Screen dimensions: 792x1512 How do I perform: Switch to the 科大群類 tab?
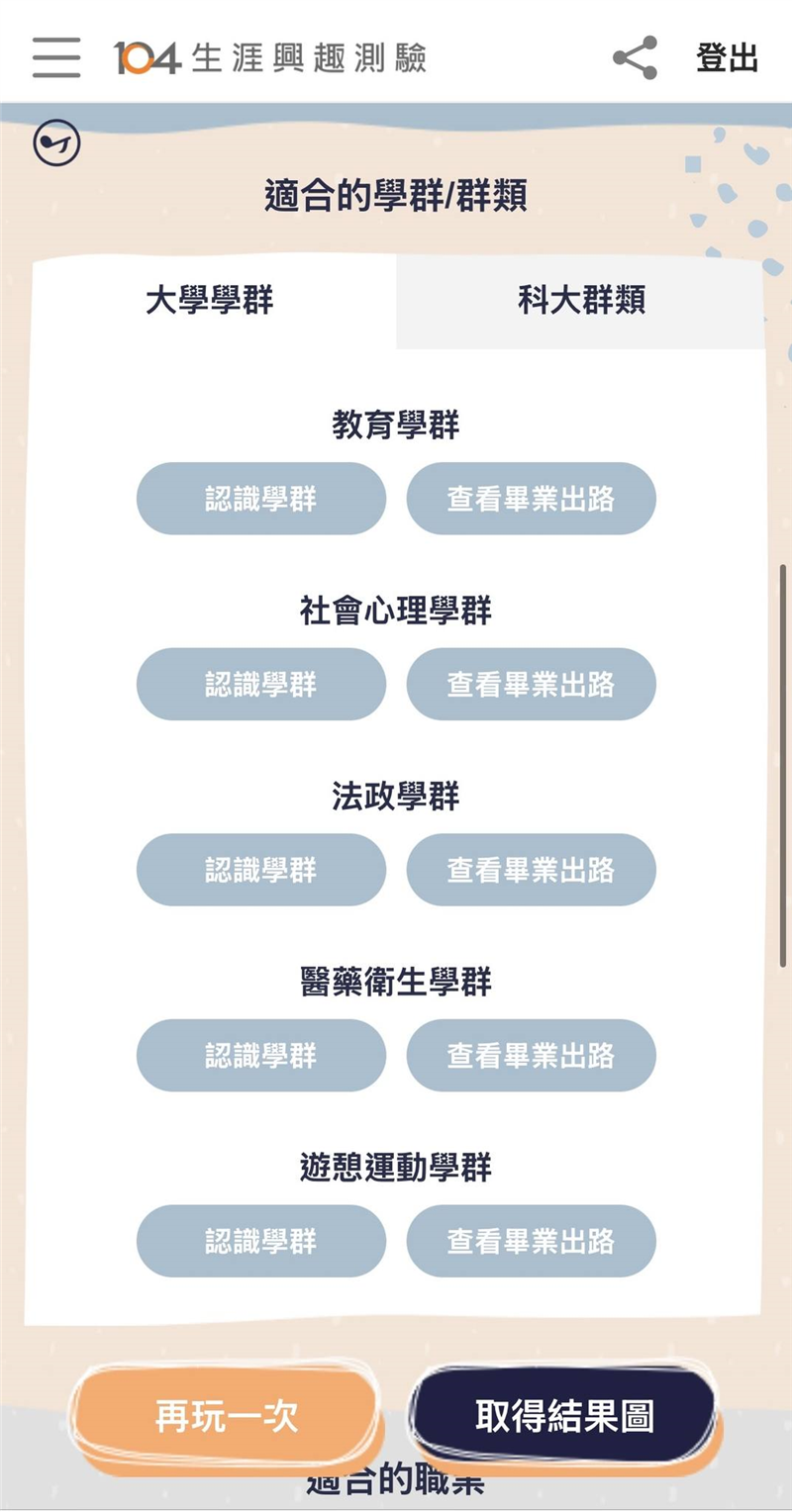point(581,301)
